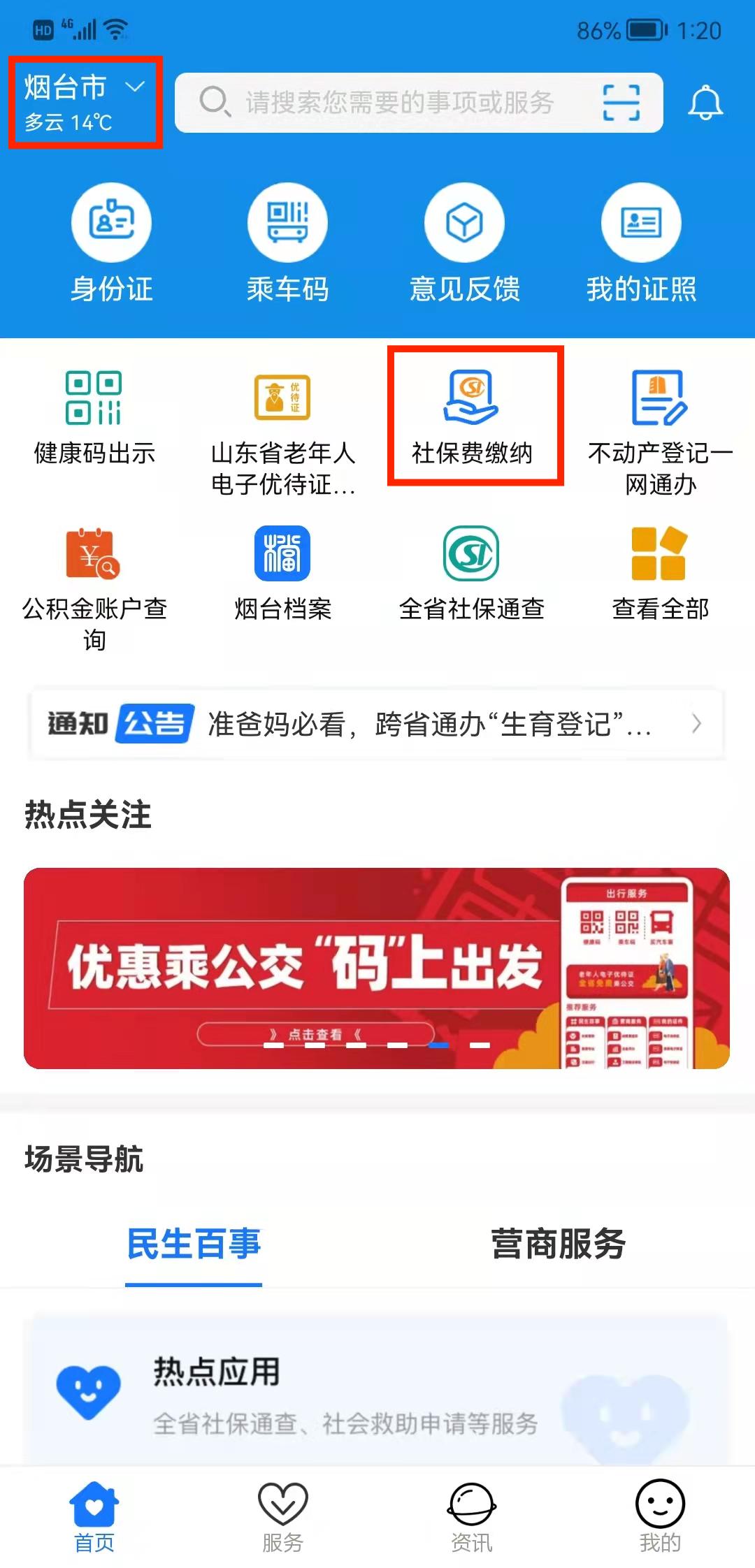Screen dimensions: 755x1568
Task: Open the QR scan icon
Action: point(621,103)
